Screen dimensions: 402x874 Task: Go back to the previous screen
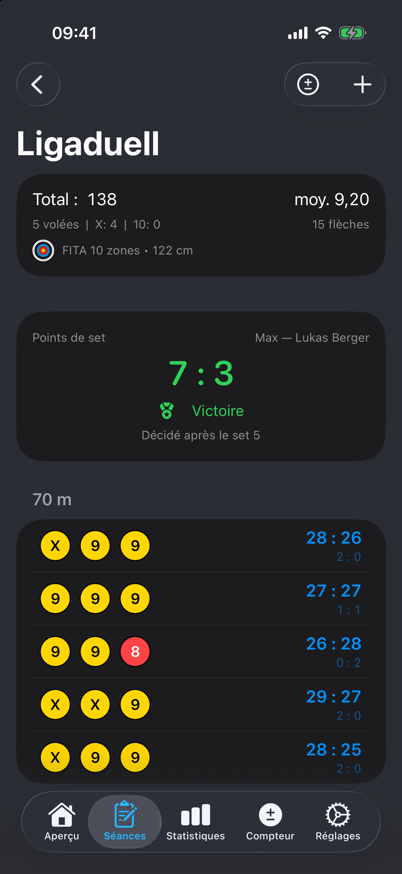pos(38,85)
